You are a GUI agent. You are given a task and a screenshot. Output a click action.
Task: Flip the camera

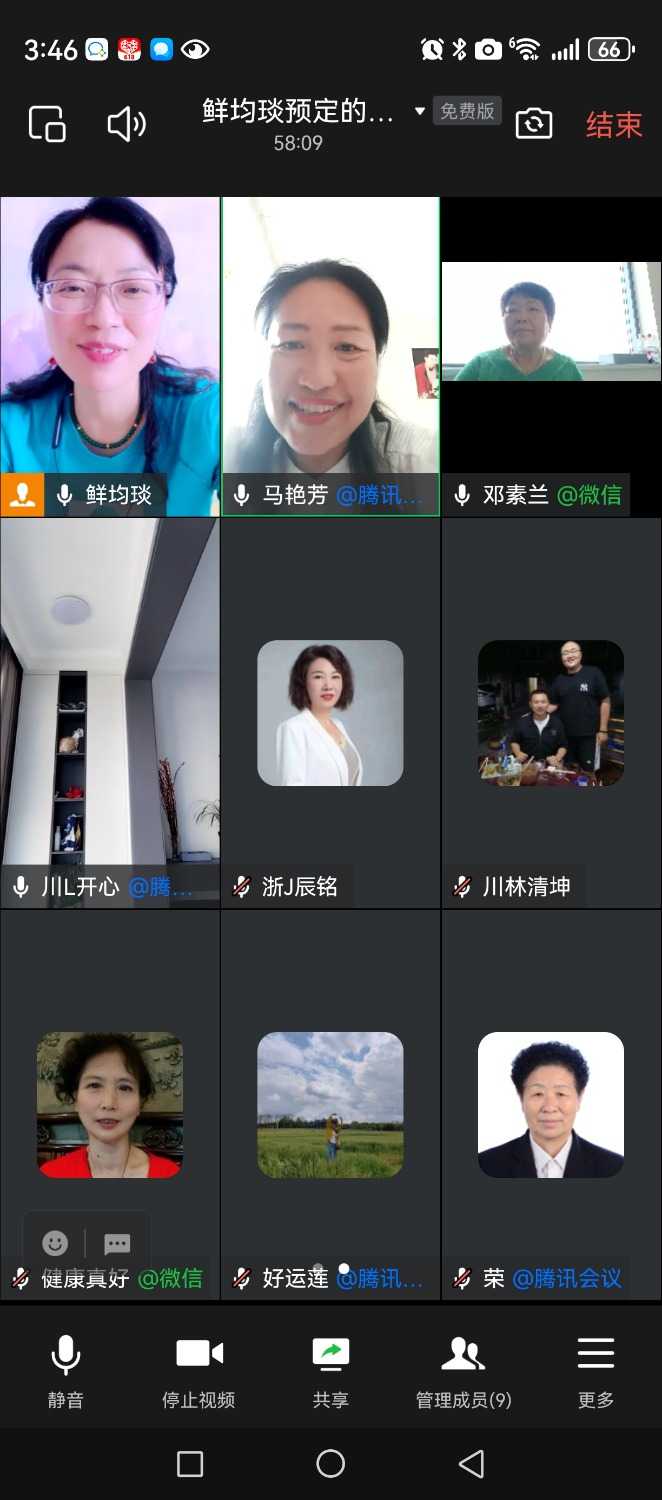pos(534,124)
